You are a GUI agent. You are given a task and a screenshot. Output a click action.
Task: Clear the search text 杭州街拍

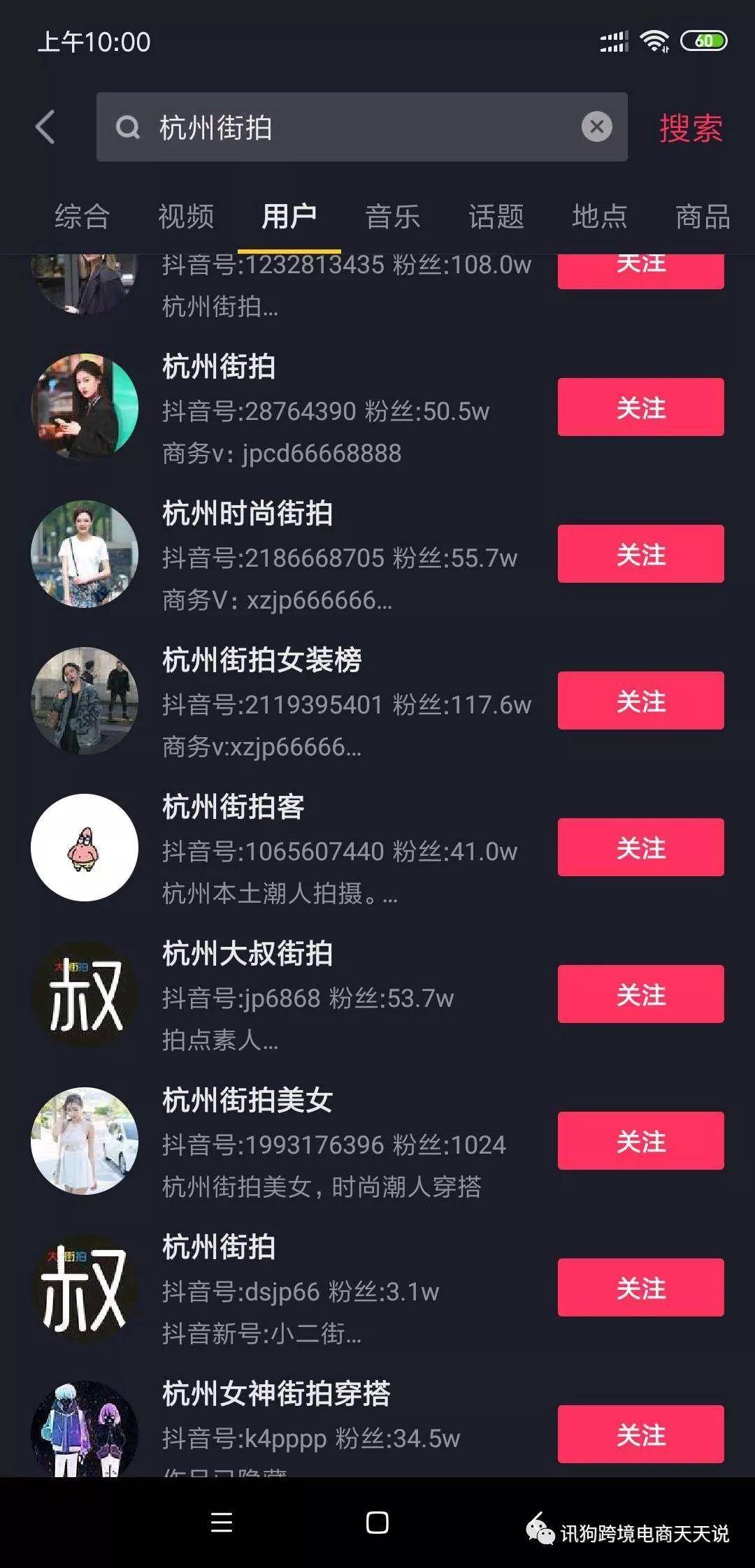(596, 127)
